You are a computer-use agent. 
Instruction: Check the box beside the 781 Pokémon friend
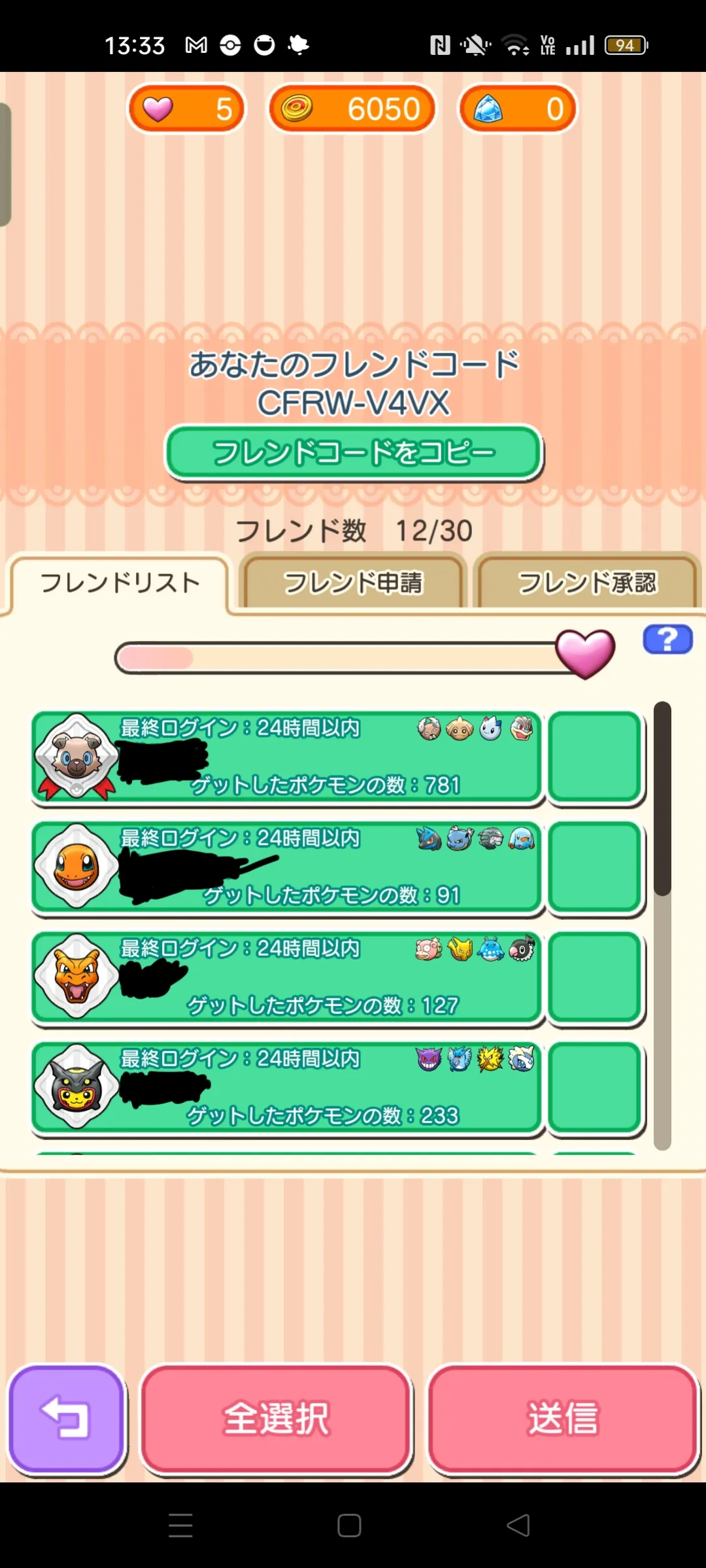tap(595, 757)
